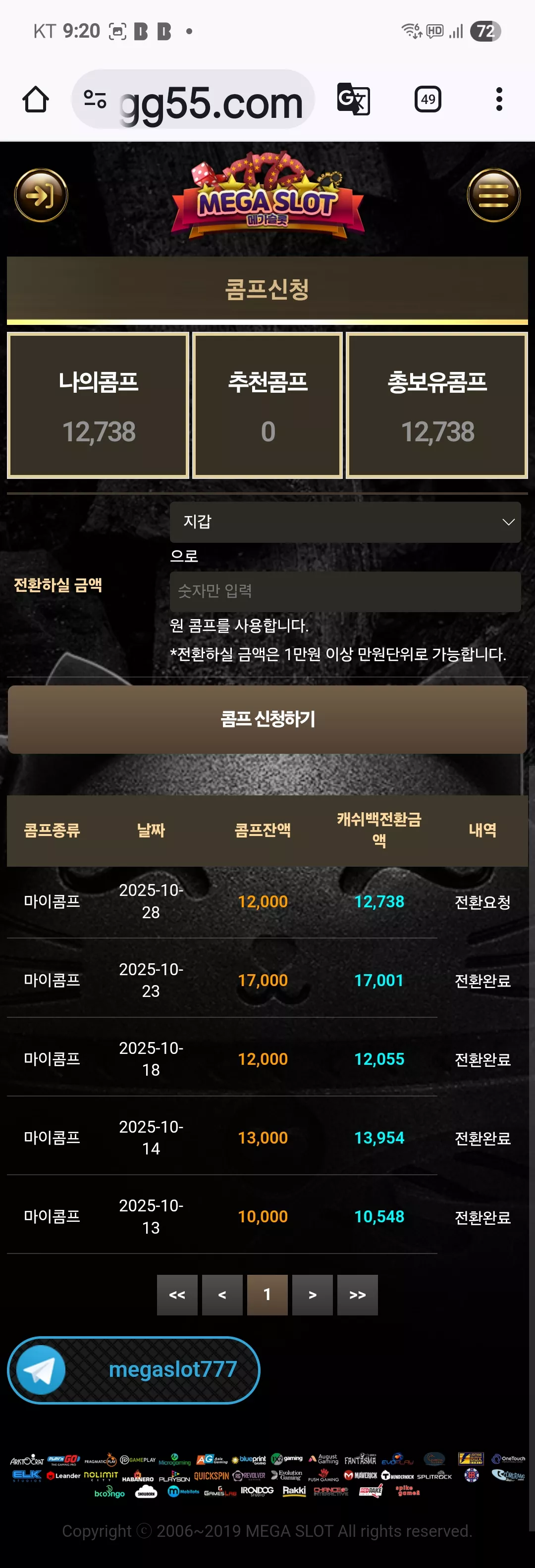Expand the 지갑 destination dropdown
Image resolution: width=535 pixels, height=1568 pixels.
(x=345, y=522)
